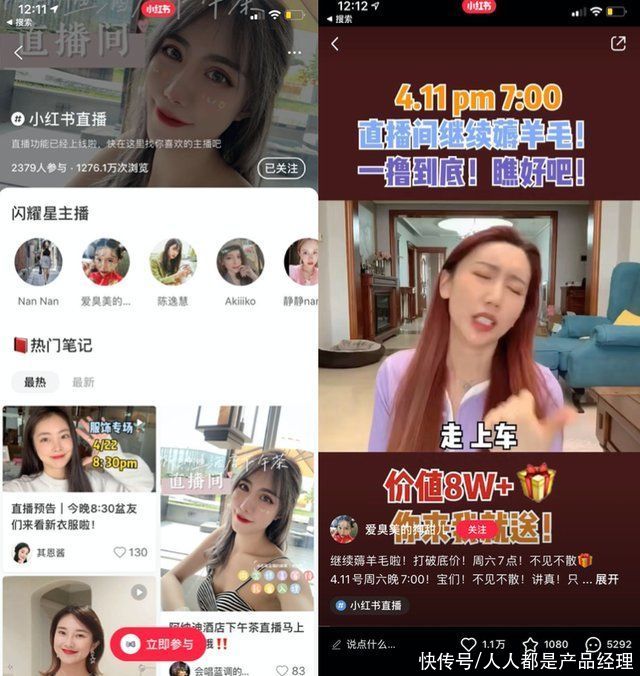Tap the 已关注 button for the topic
The width and height of the screenshot is (640, 676).
click(280, 168)
